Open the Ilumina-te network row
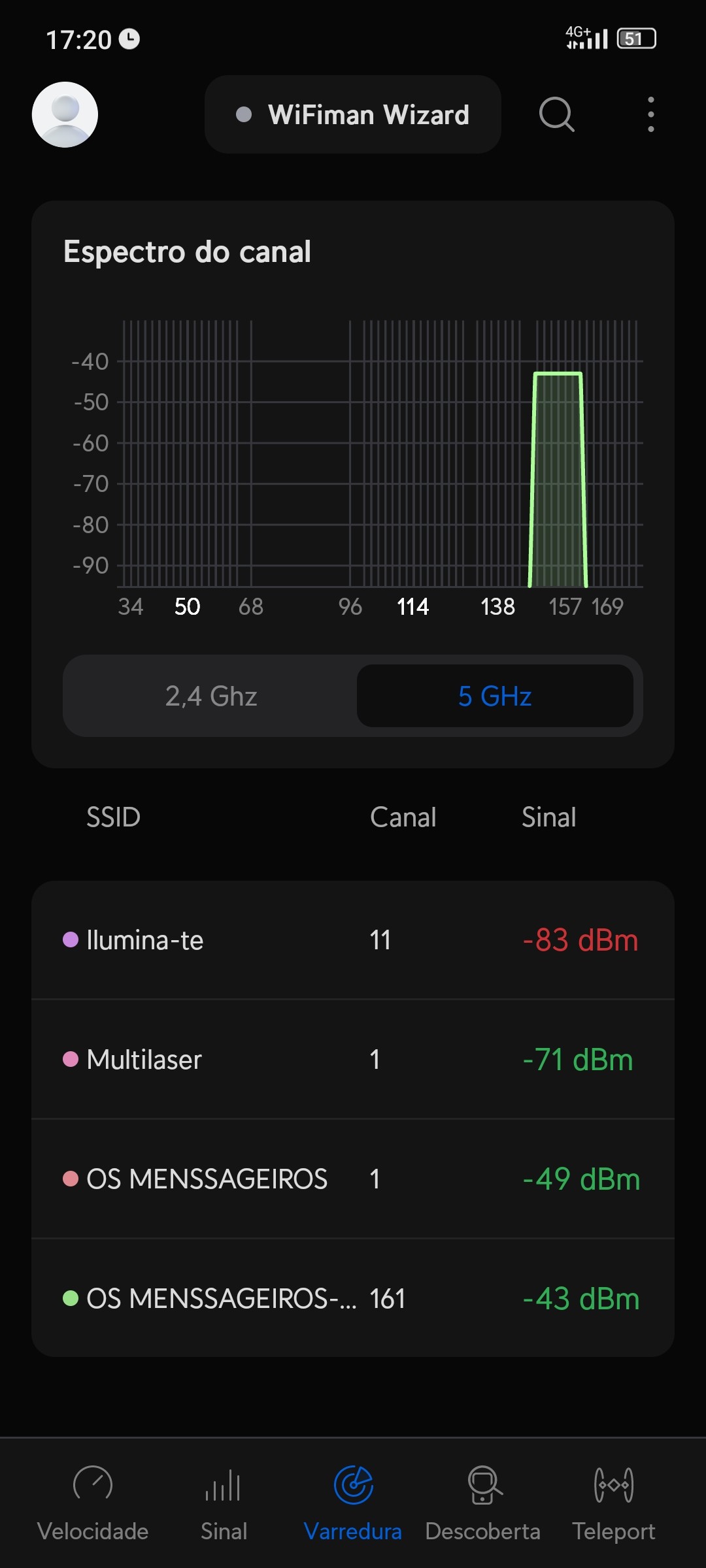Viewport: 706px width, 1568px height. click(353, 940)
